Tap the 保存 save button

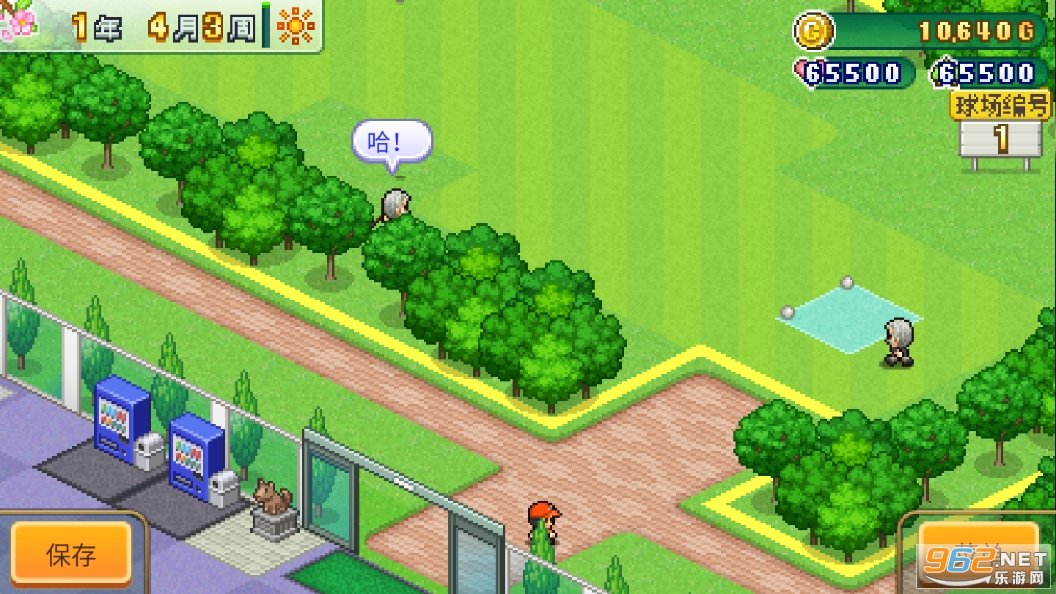click(x=72, y=555)
